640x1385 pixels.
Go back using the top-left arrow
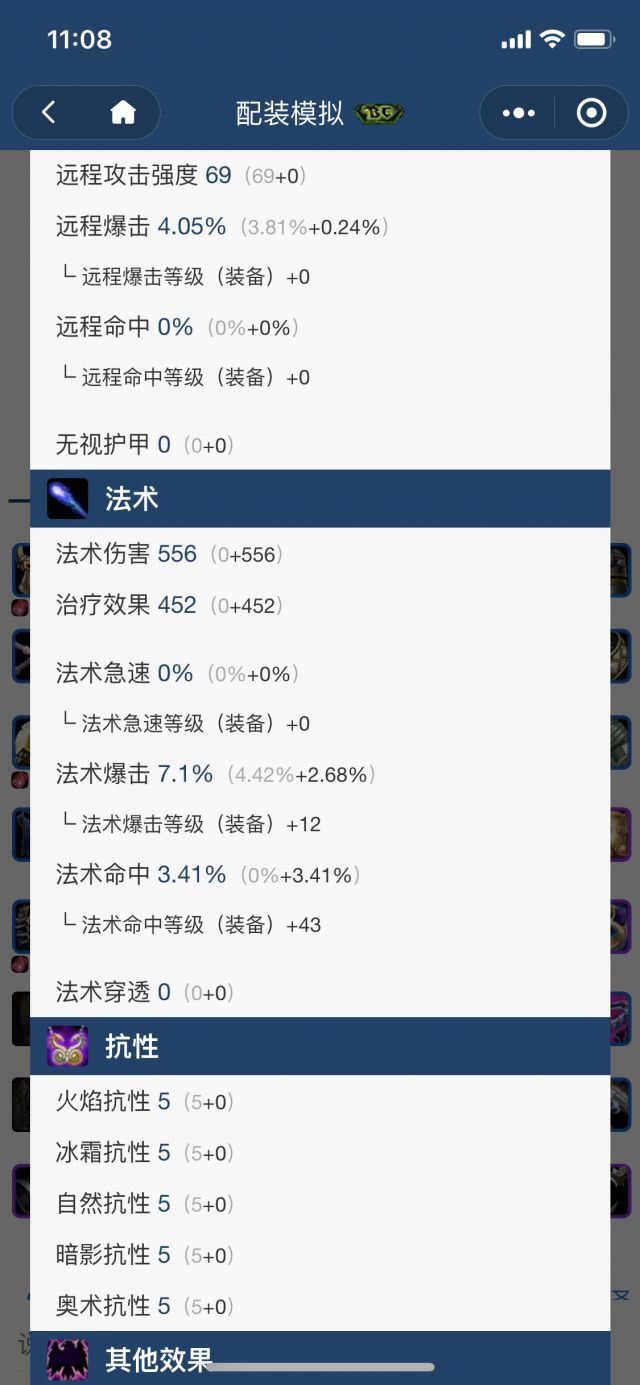(x=49, y=113)
